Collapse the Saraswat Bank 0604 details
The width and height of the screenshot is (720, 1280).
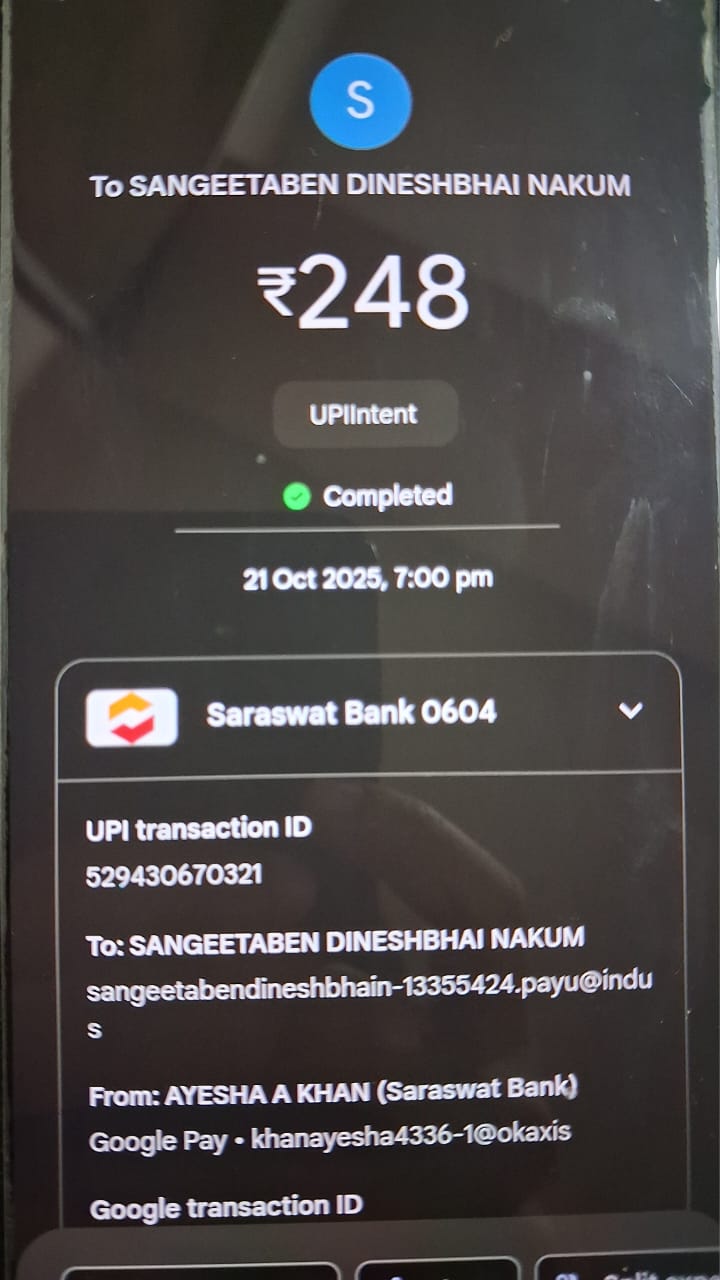point(630,711)
